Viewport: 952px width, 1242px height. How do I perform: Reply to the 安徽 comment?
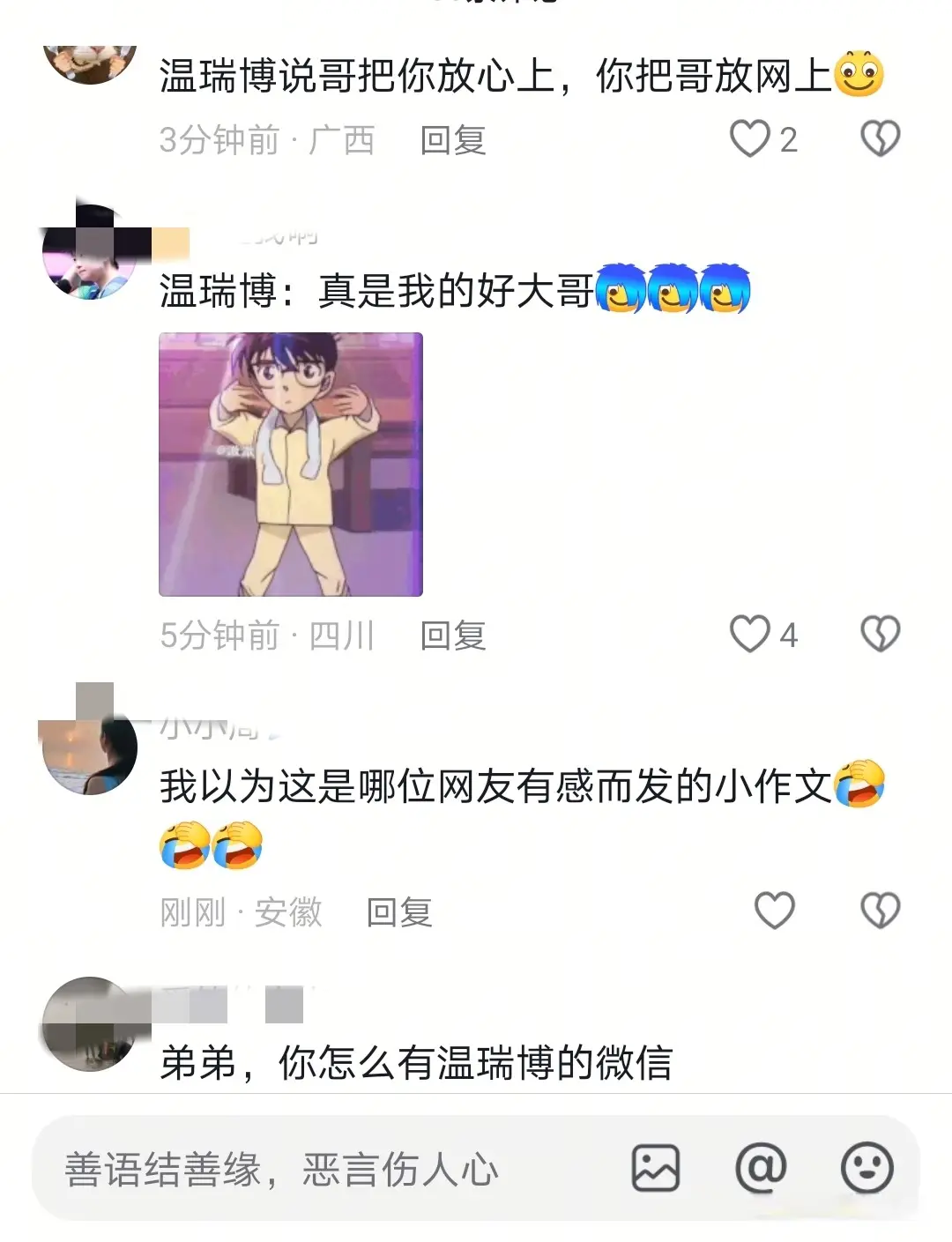point(399,912)
